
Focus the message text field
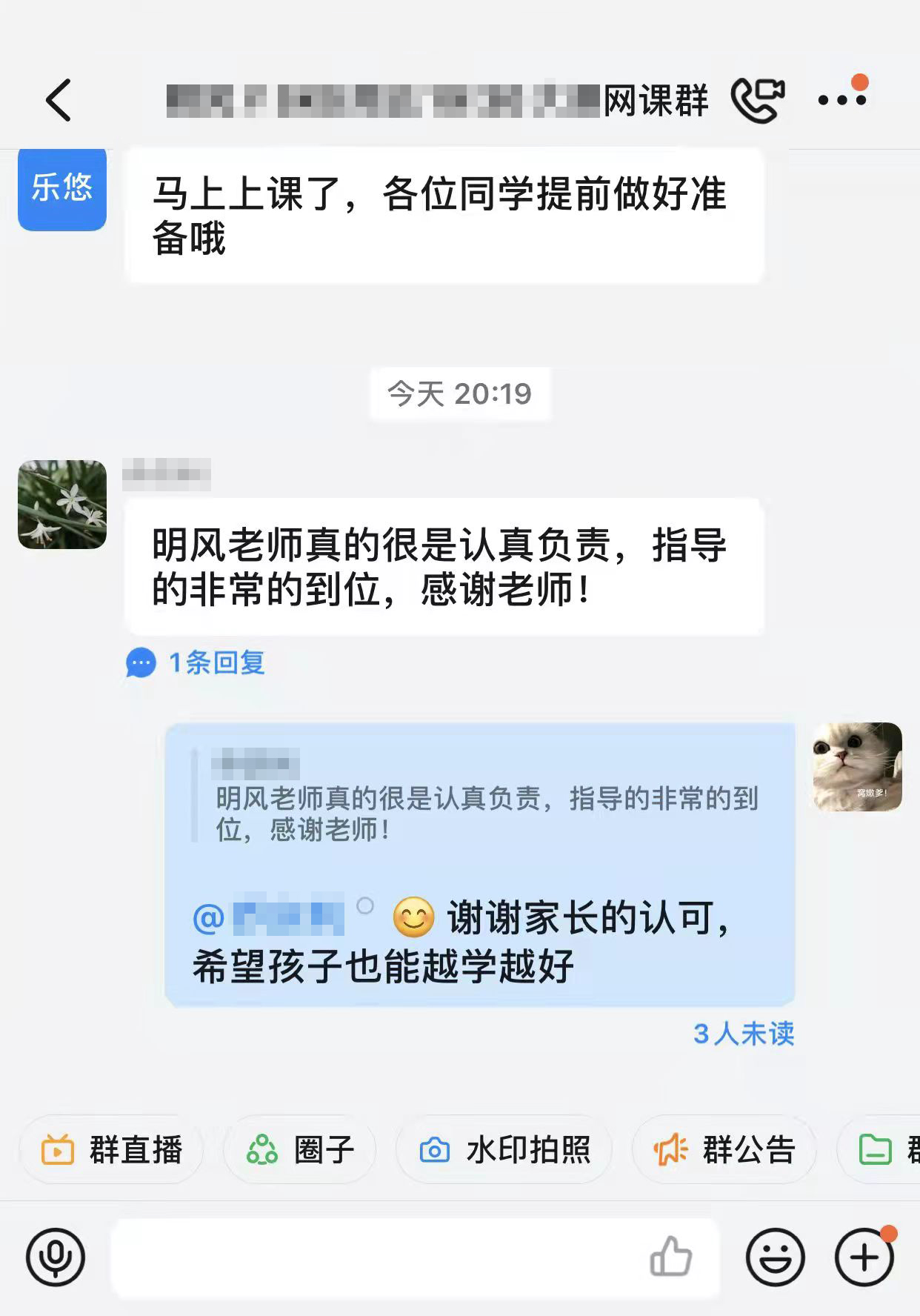(x=370, y=1257)
